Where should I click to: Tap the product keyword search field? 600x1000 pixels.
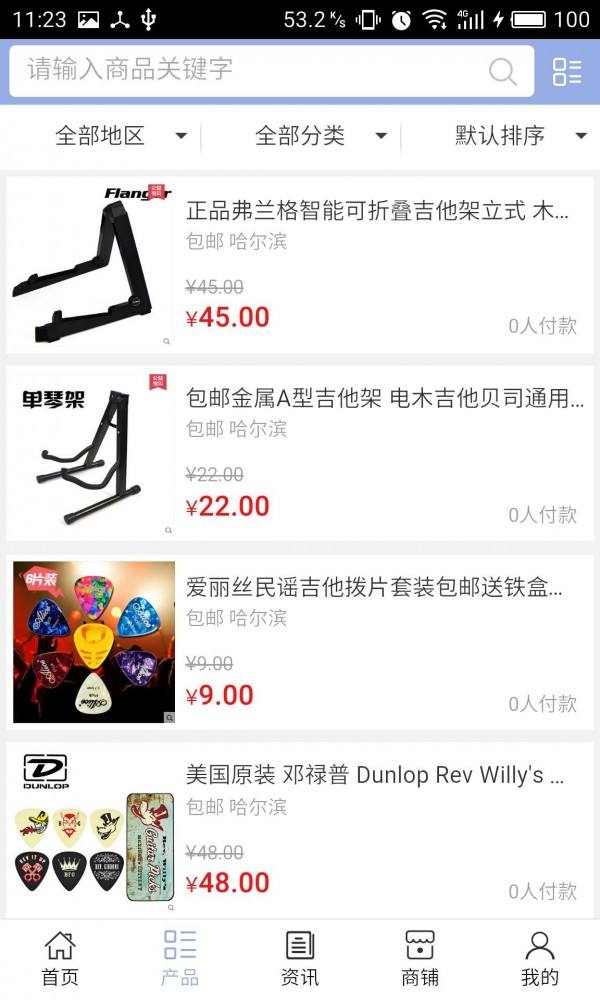[250, 70]
